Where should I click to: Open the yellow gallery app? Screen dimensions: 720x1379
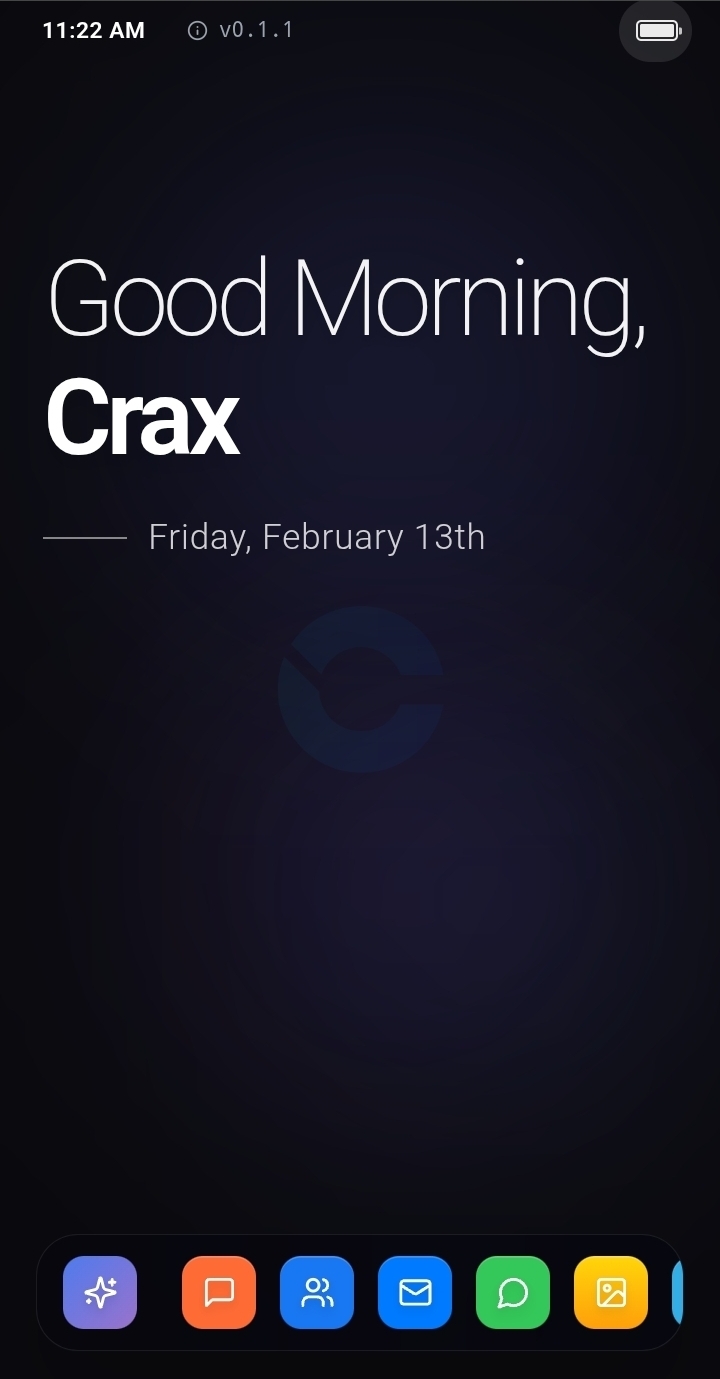tap(611, 1292)
